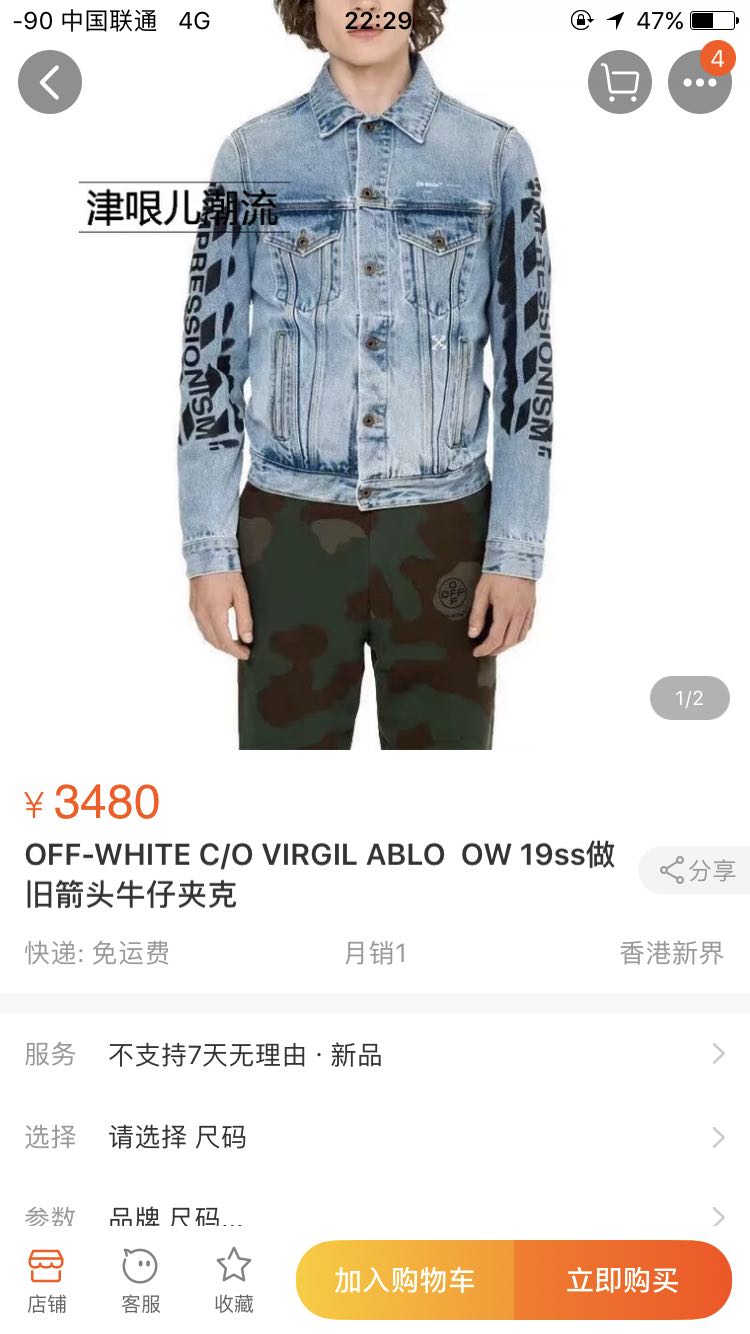Screen dimensions: 750x1334
Task: Buy now with 立即购买
Action: pos(622,1280)
